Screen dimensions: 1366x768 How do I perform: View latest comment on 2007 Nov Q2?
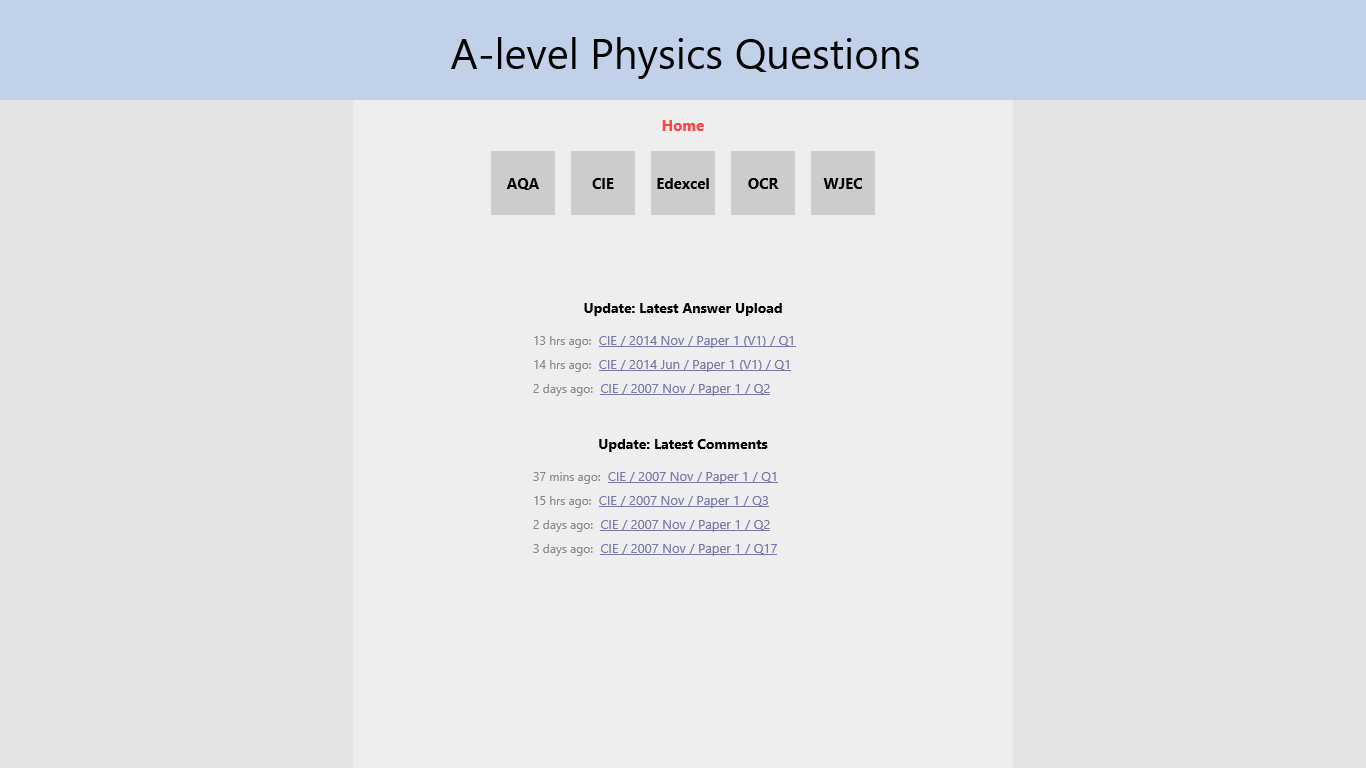click(685, 525)
